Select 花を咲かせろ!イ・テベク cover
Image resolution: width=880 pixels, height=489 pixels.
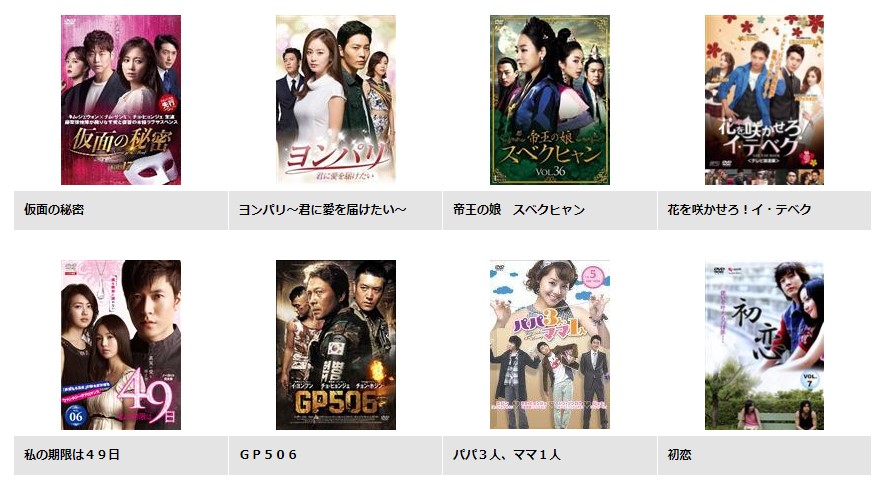click(x=764, y=100)
